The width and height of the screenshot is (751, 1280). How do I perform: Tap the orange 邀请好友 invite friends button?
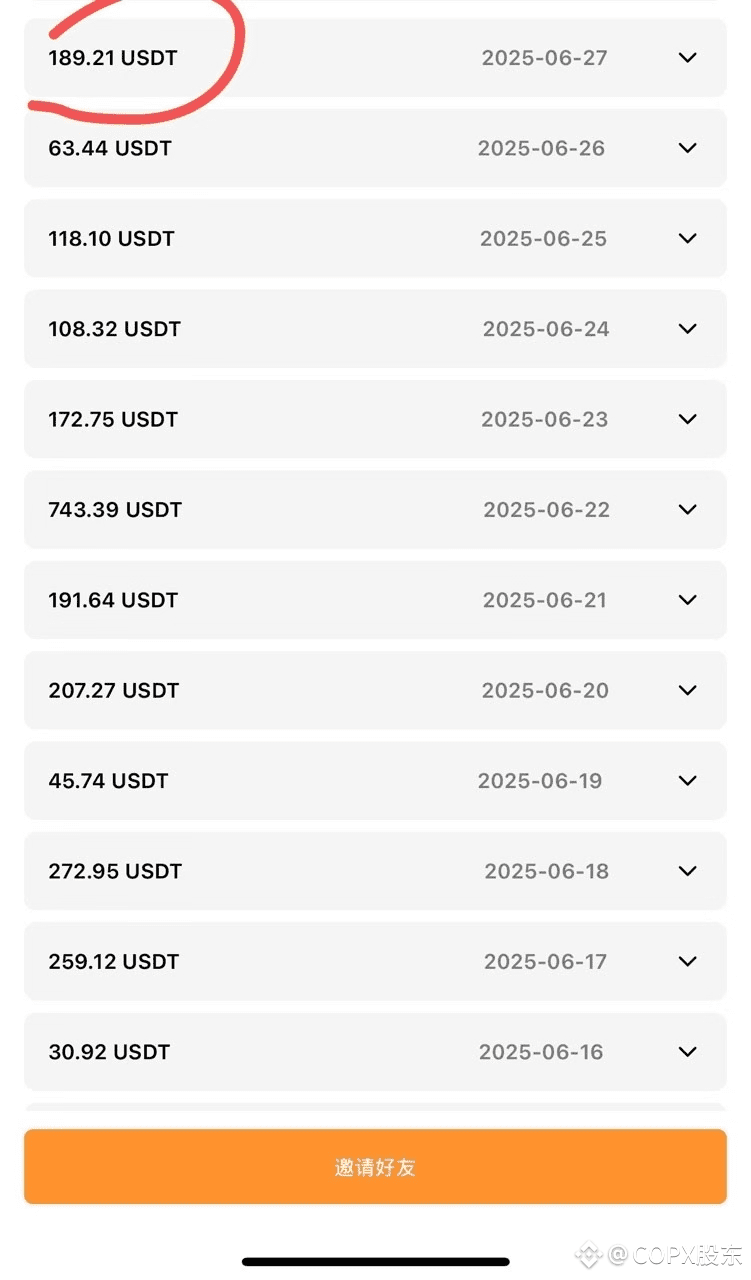point(375,1167)
